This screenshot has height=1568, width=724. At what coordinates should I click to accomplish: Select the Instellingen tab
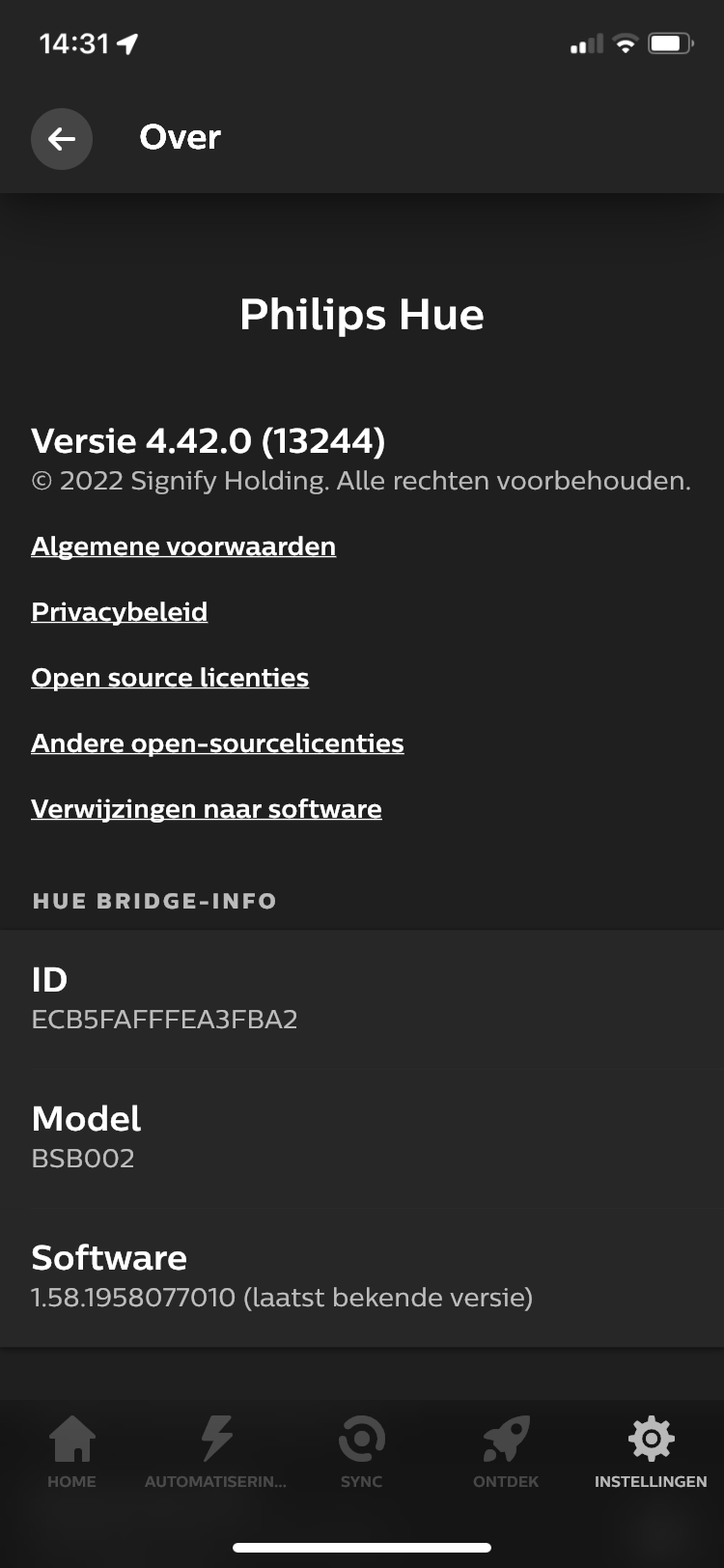[x=651, y=1451]
